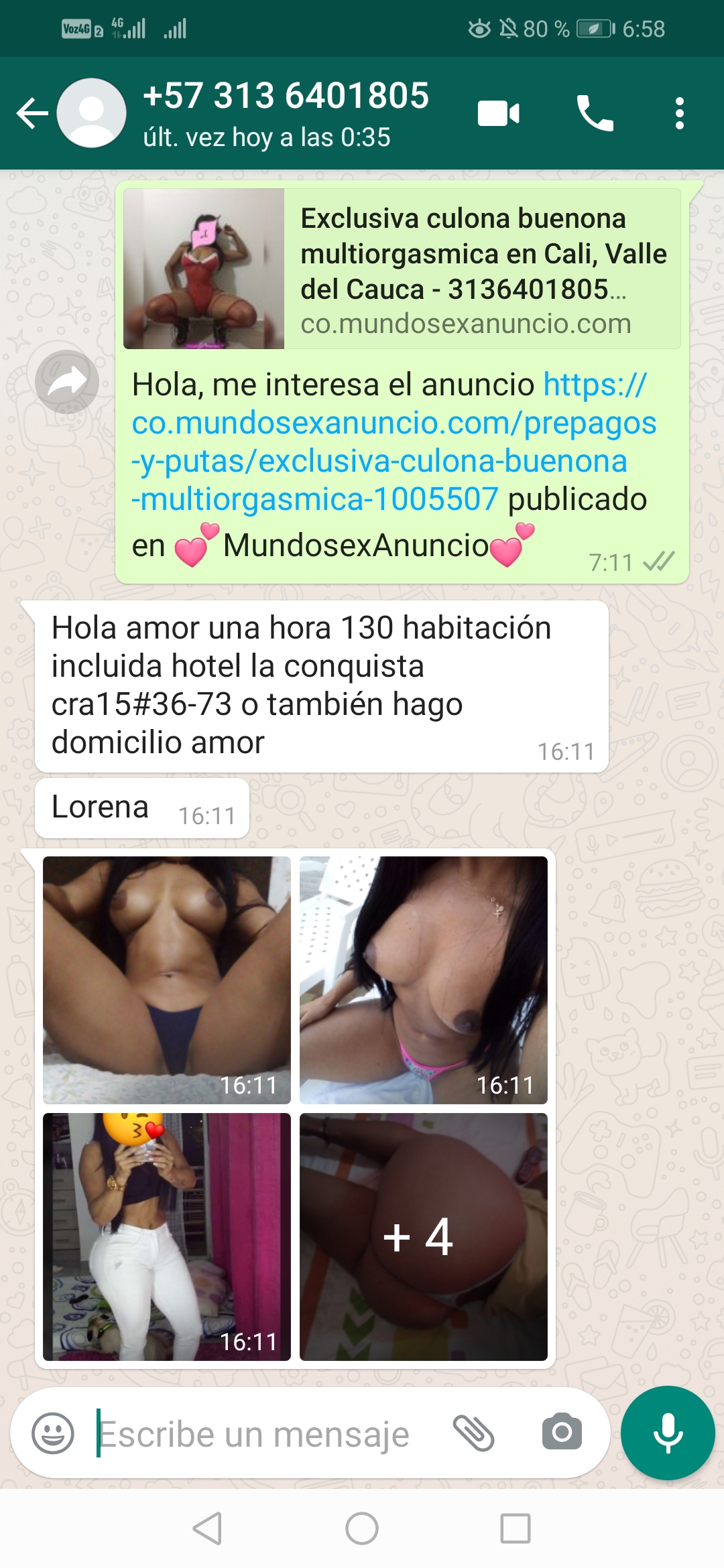Screen dimensions: 724x1568
Task: Start a voice call
Action: coord(595,113)
